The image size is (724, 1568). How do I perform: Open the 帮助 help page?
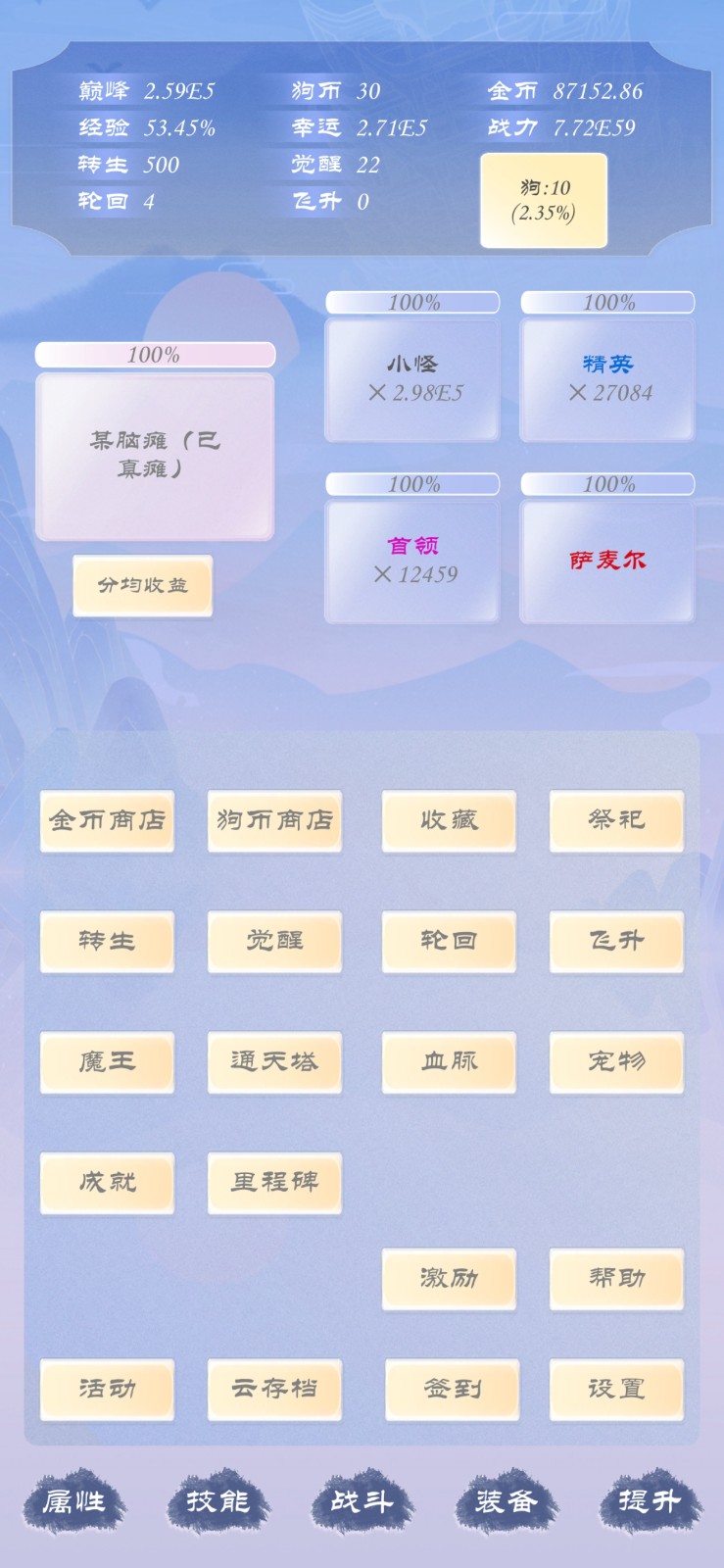pos(616,1280)
